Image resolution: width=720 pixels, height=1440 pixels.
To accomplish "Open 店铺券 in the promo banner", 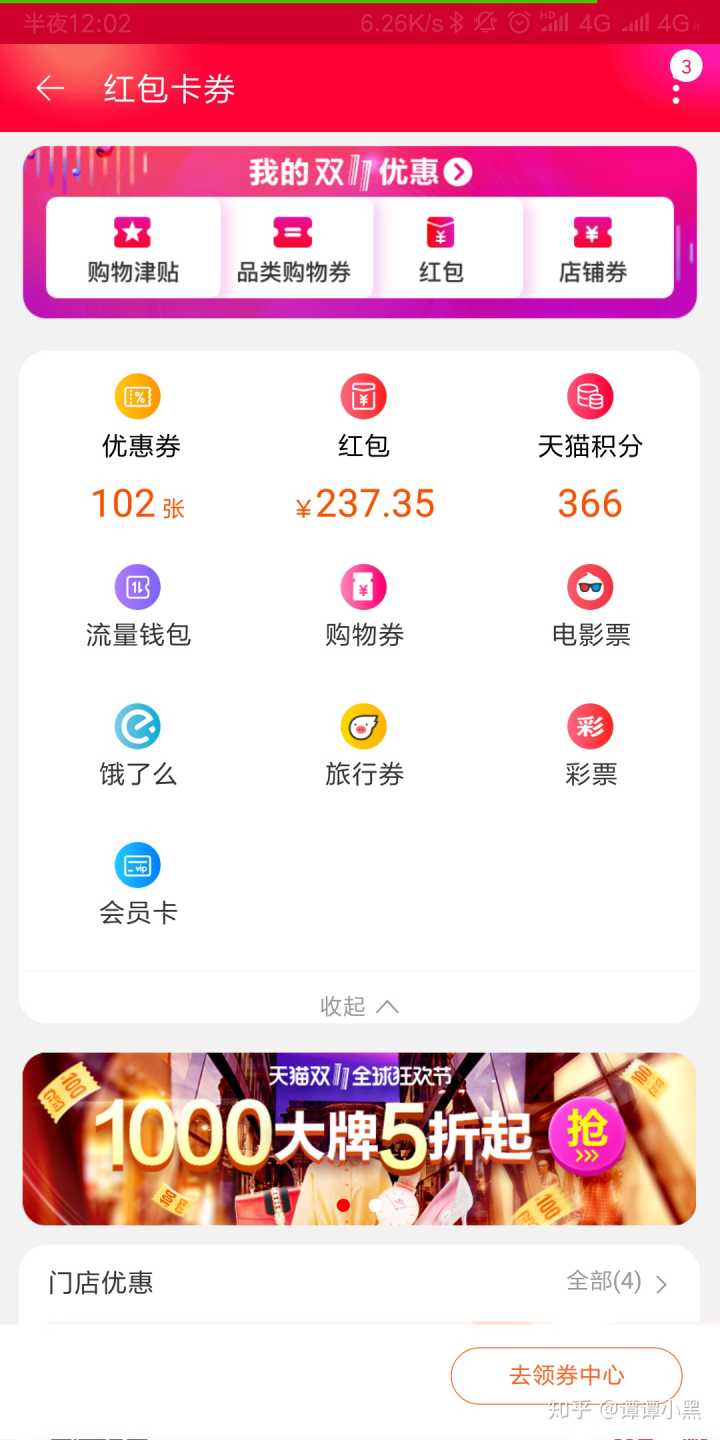I will coord(592,248).
